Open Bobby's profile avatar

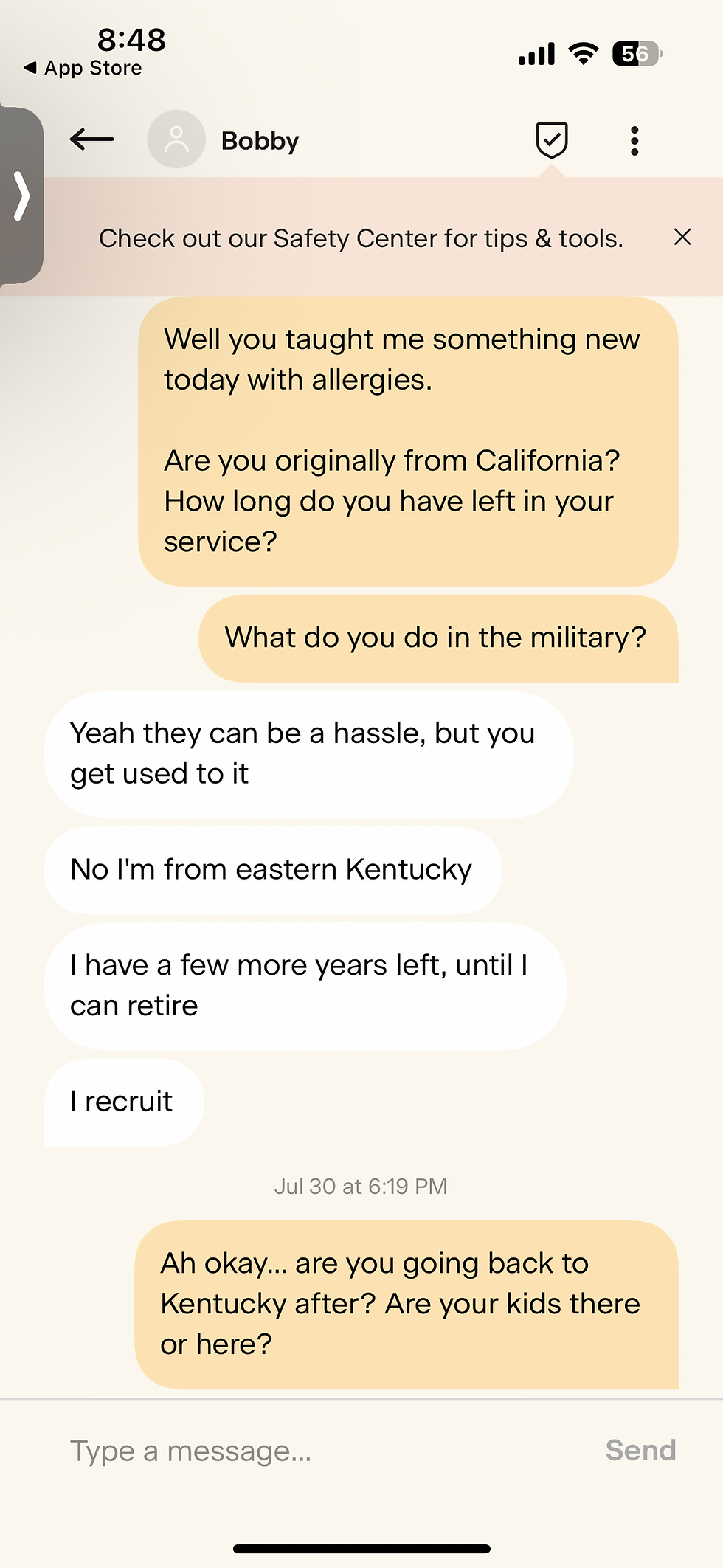(176, 139)
